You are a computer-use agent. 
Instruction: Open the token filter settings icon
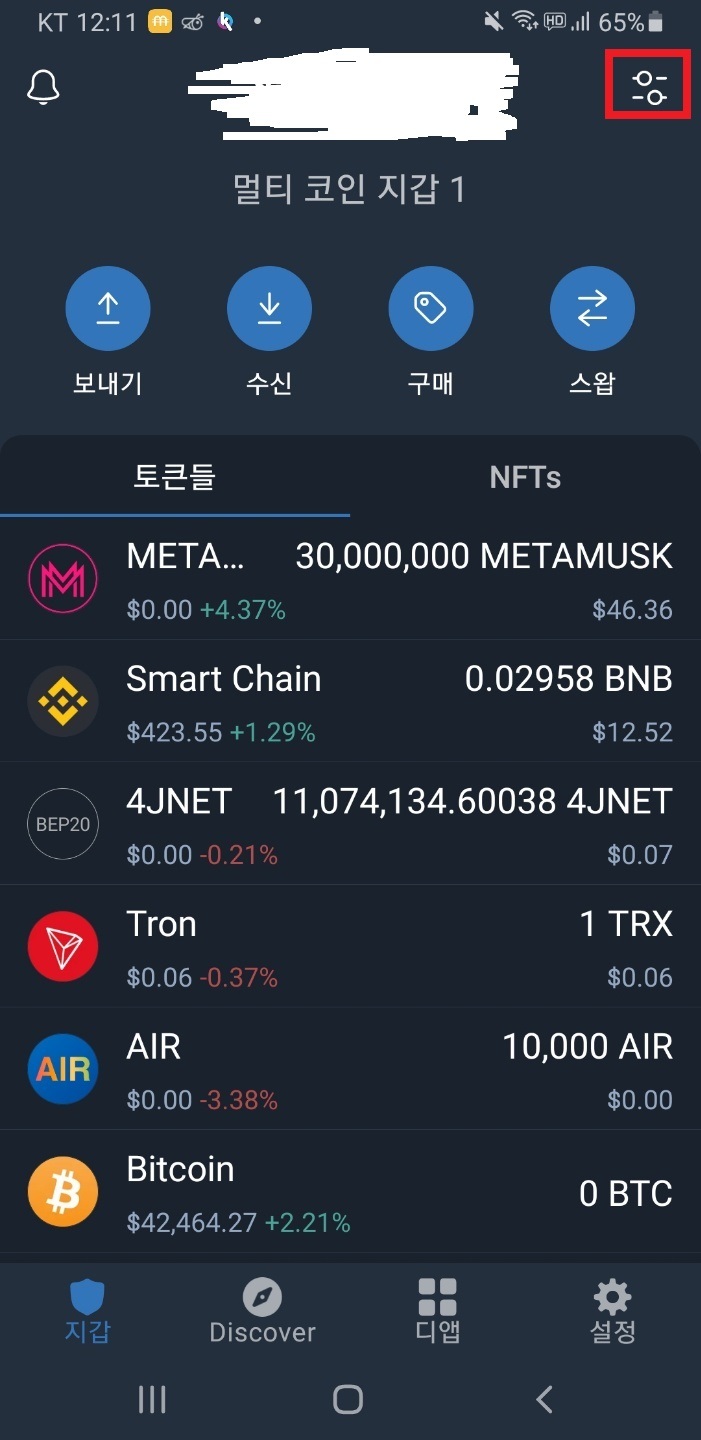(648, 88)
